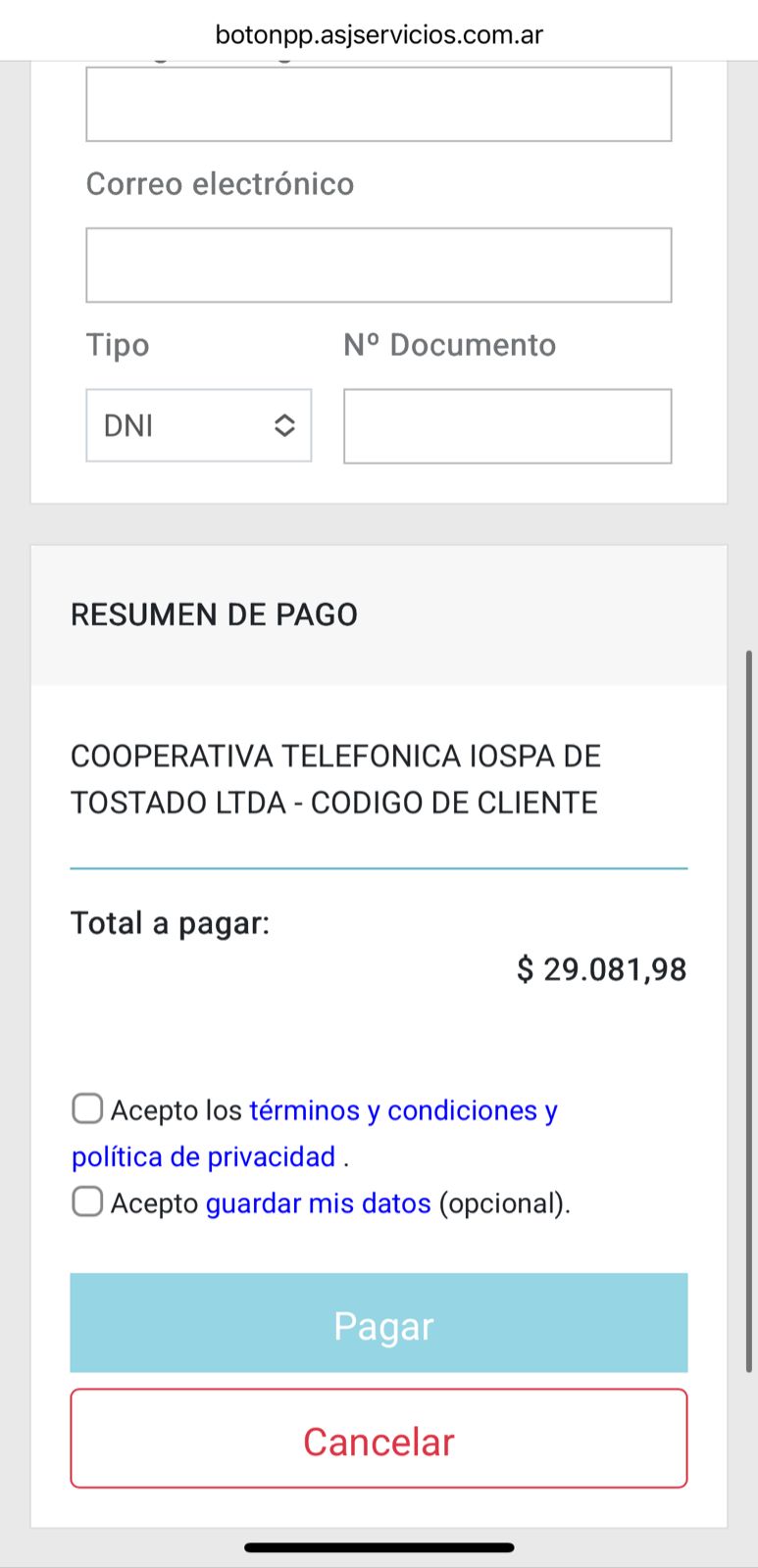This screenshot has width=758, height=1568.
Task: Tick the Acepto guardar mis datos checkbox
Action: click(x=87, y=1201)
